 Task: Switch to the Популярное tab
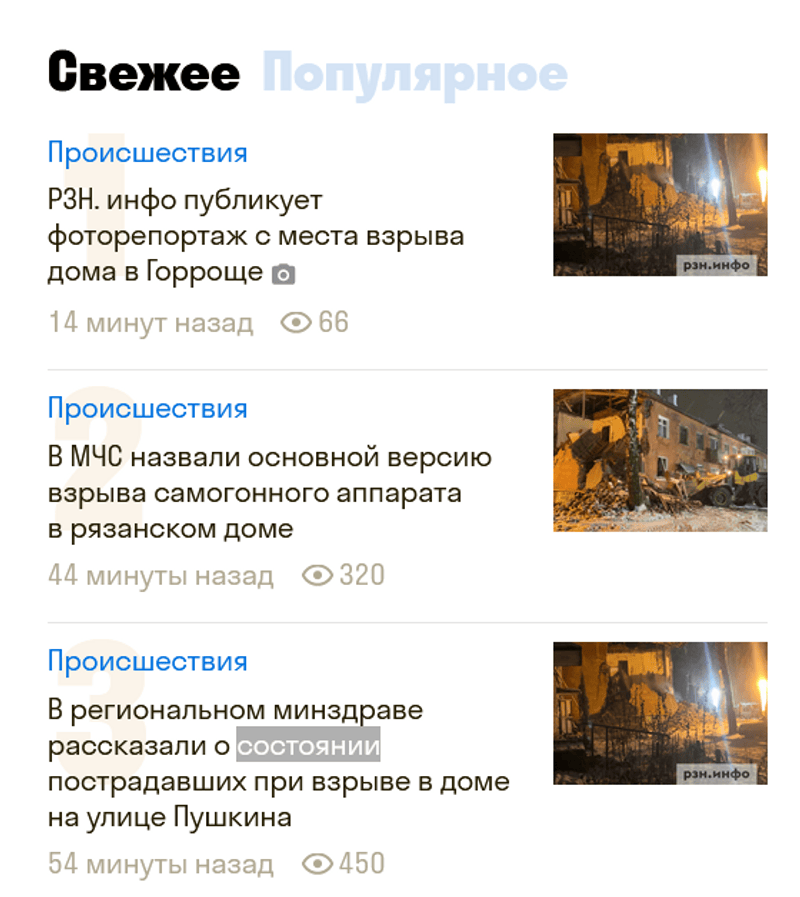click(414, 74)
